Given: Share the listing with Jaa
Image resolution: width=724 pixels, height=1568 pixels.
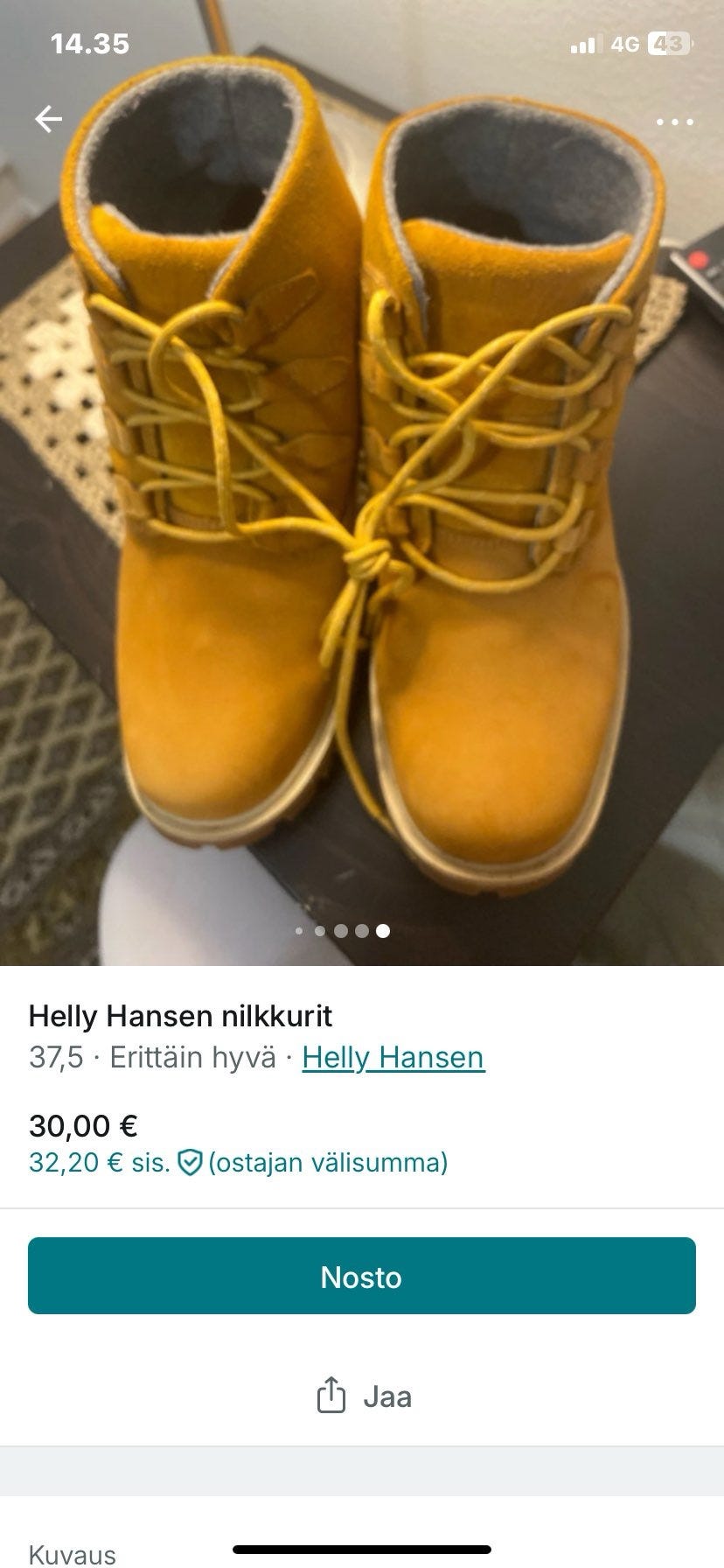Looking at the screenshot, I should click(x=362, y=1396).
